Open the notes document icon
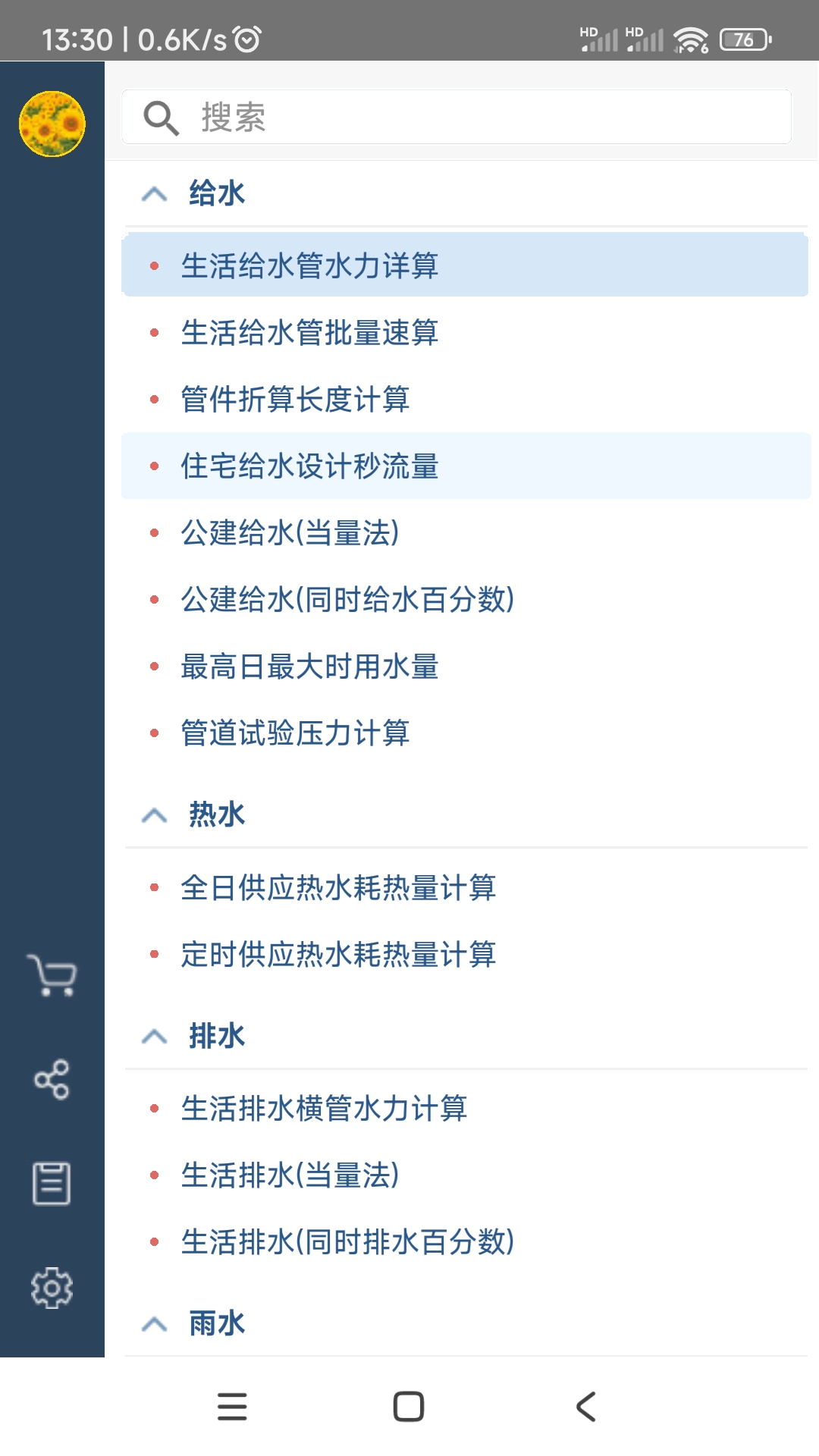 tap(52, 1183)
